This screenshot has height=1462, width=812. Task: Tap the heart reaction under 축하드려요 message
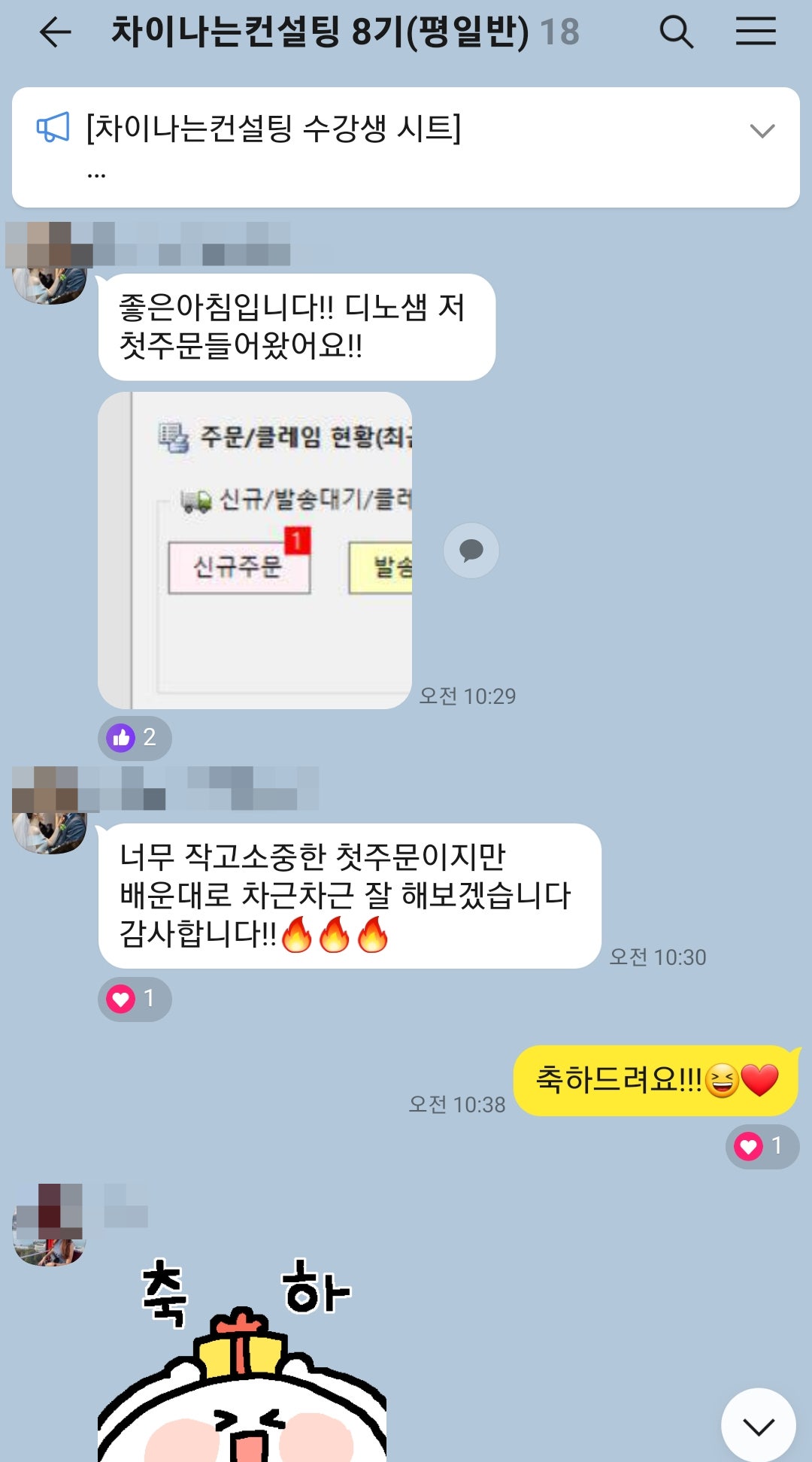pos(762,1146)
